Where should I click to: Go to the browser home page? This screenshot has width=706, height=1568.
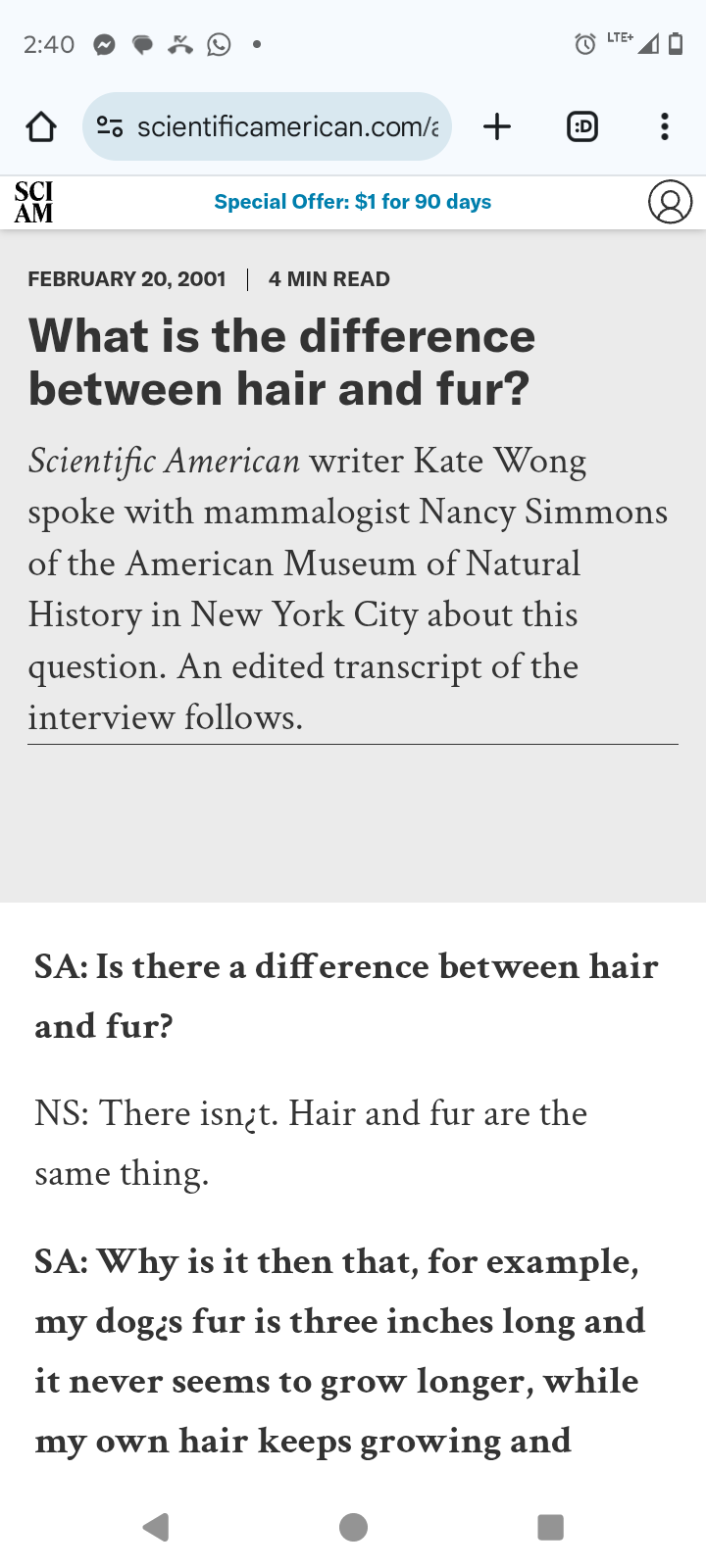[x=41, y=126]
